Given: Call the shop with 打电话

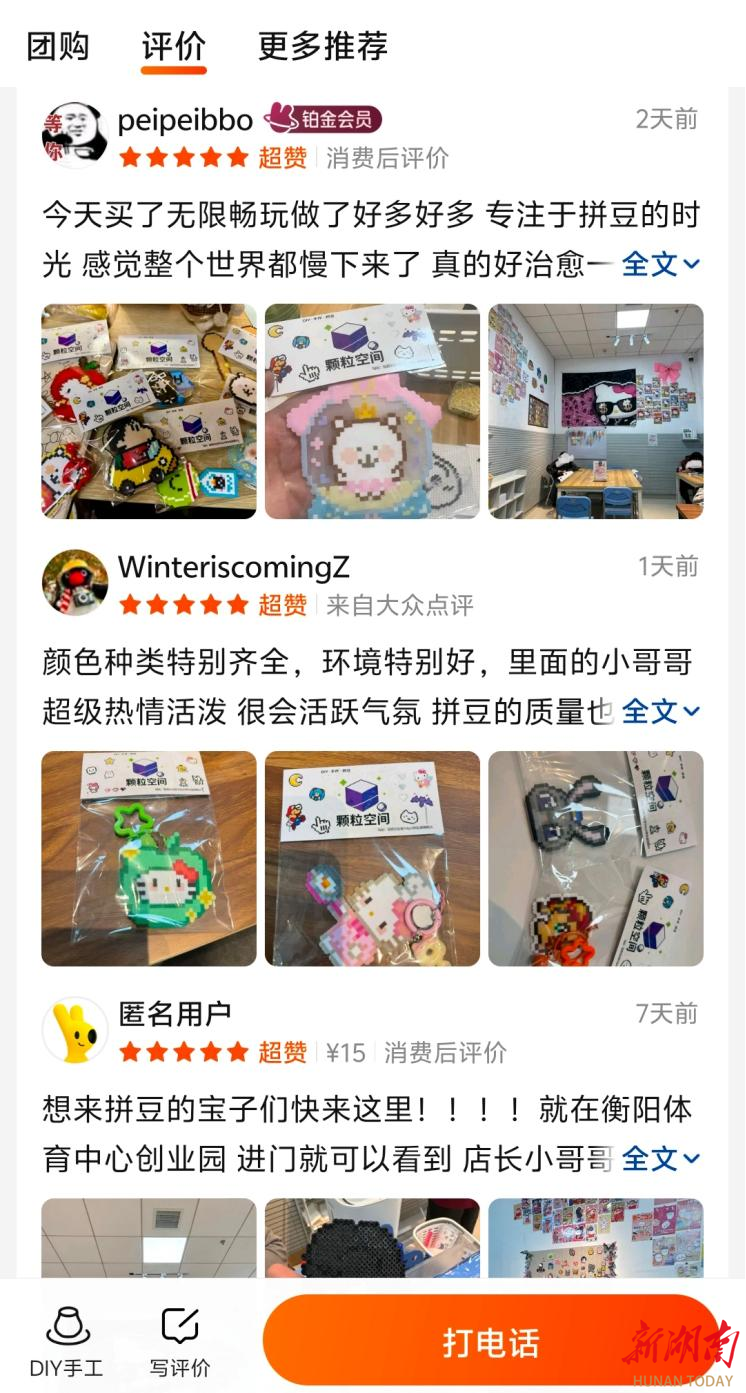Looking at the screenshot, I should [490, 1342].
